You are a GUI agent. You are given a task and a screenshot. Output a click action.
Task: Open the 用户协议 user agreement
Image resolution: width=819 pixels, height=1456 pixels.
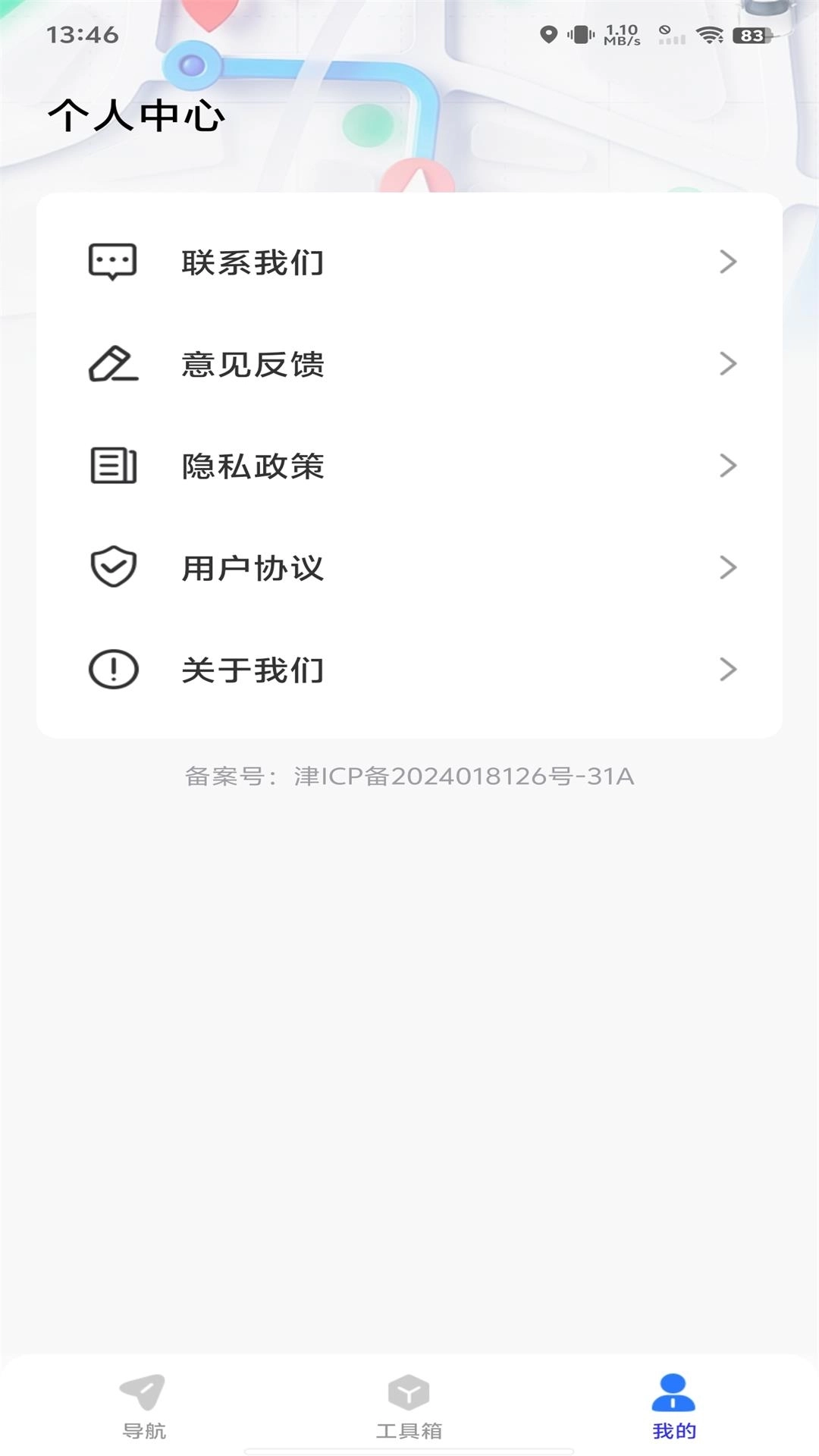(x=253, y=567)
